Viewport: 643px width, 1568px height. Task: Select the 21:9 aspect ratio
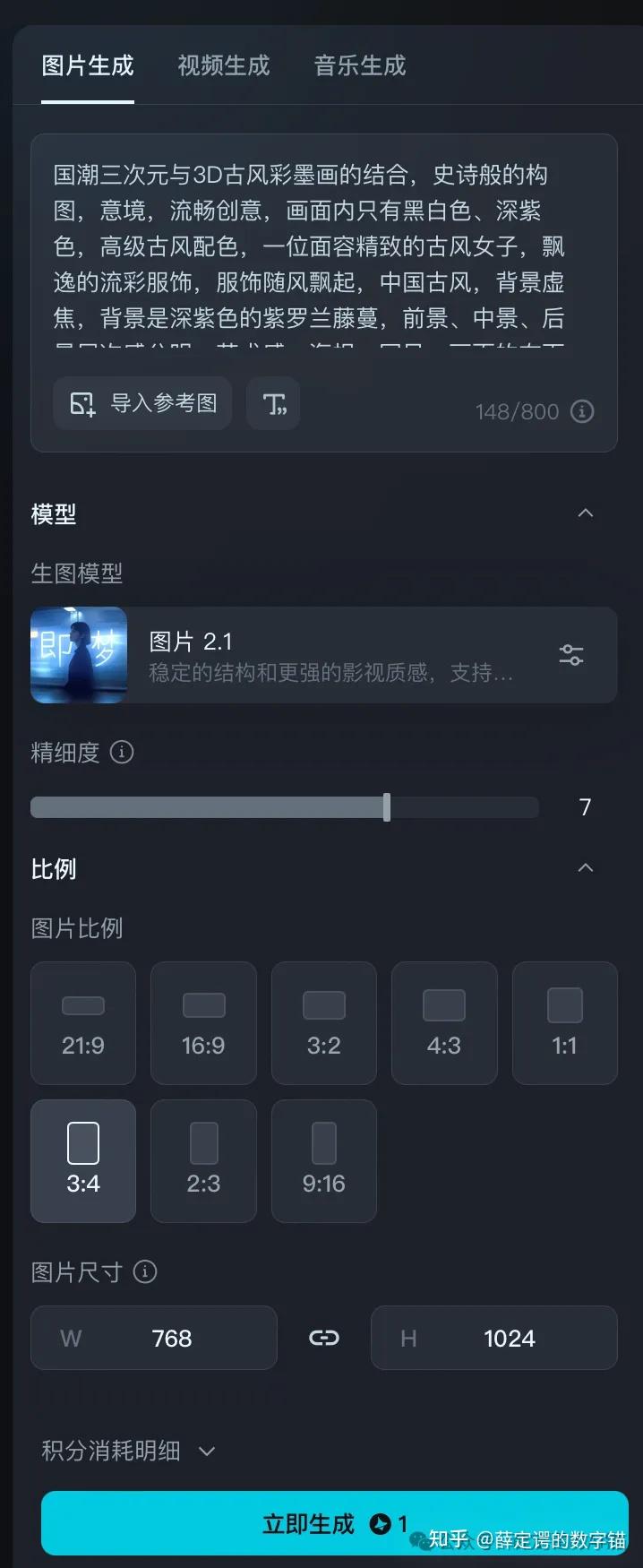pos(83,1023)
